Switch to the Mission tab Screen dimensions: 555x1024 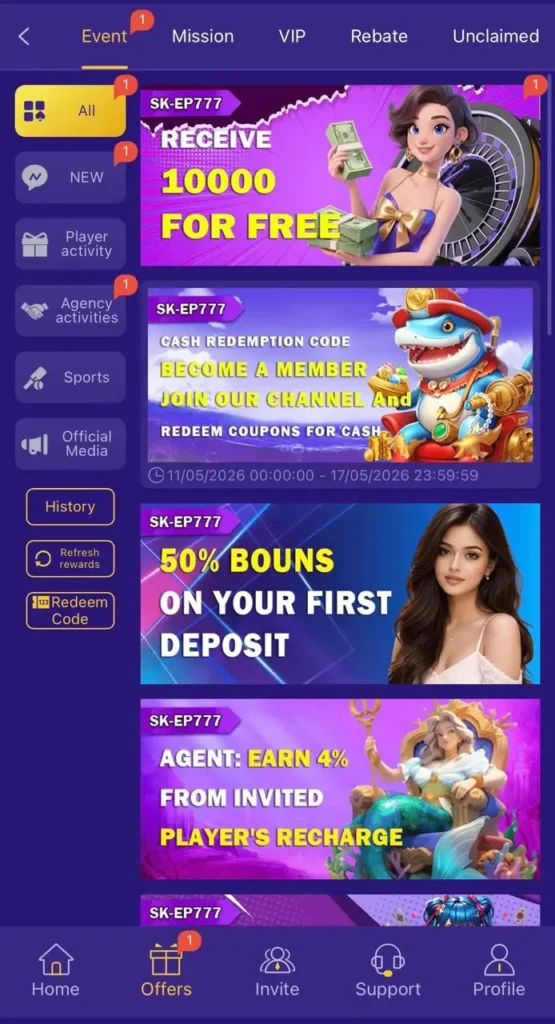(202, 37)
